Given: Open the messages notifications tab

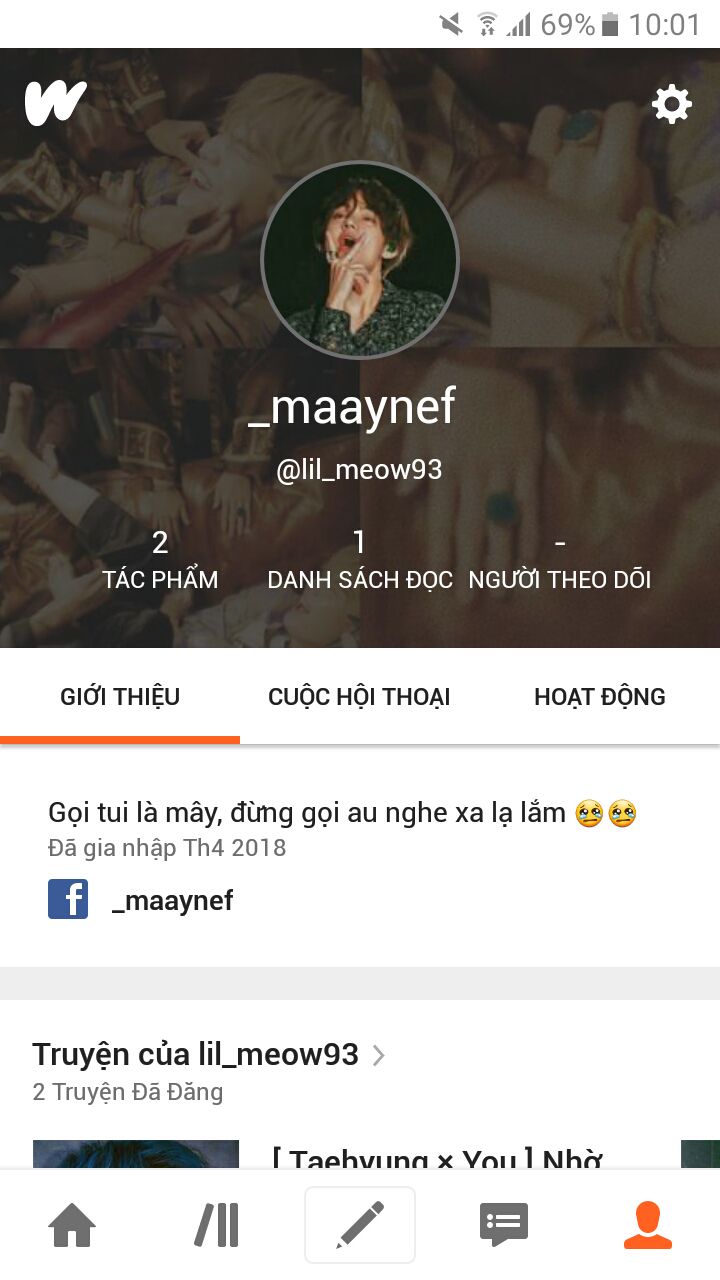Looking at the screenshot, I should point(504,1225).
